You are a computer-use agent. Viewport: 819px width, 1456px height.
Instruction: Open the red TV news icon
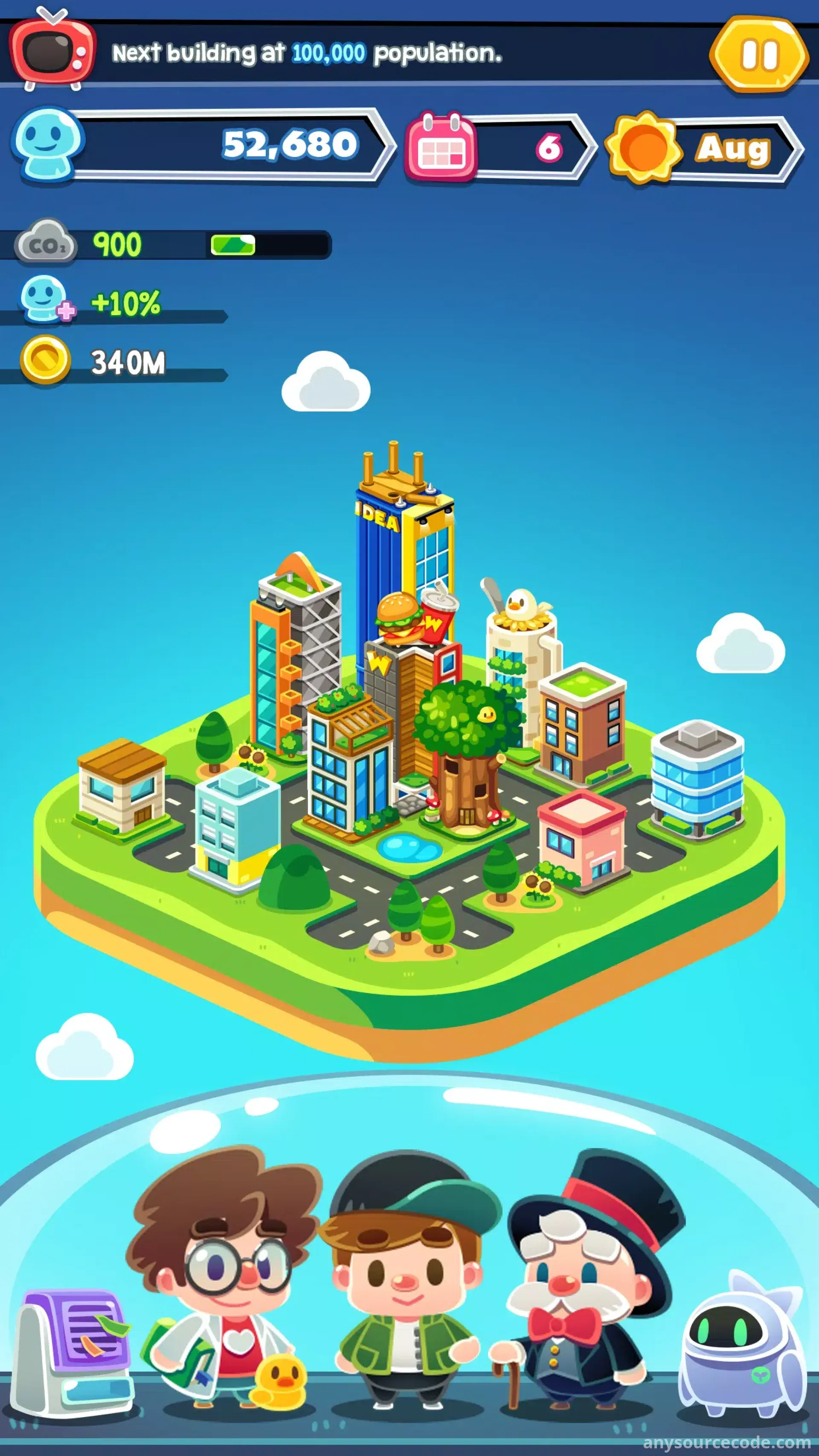pos(52,51)
